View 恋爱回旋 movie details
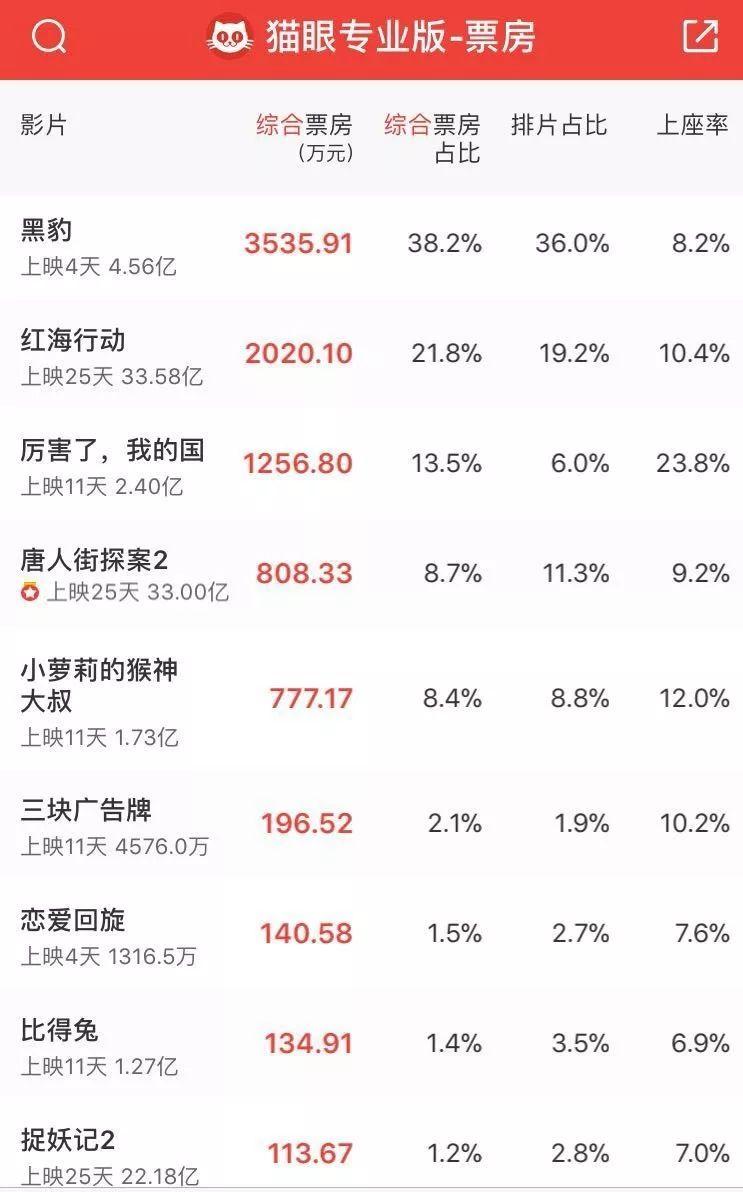 point(371,934)
